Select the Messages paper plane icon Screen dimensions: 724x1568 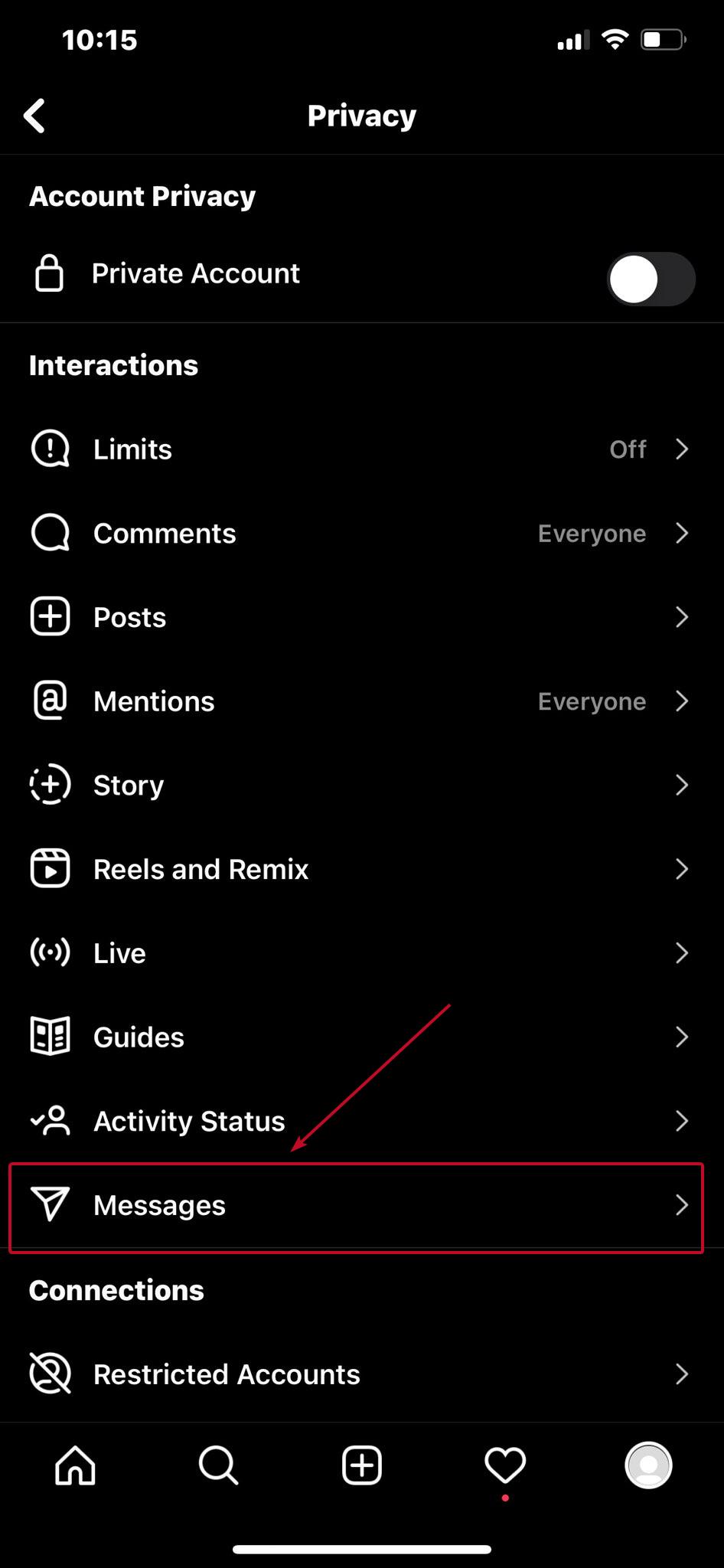tap(49, 1204)
